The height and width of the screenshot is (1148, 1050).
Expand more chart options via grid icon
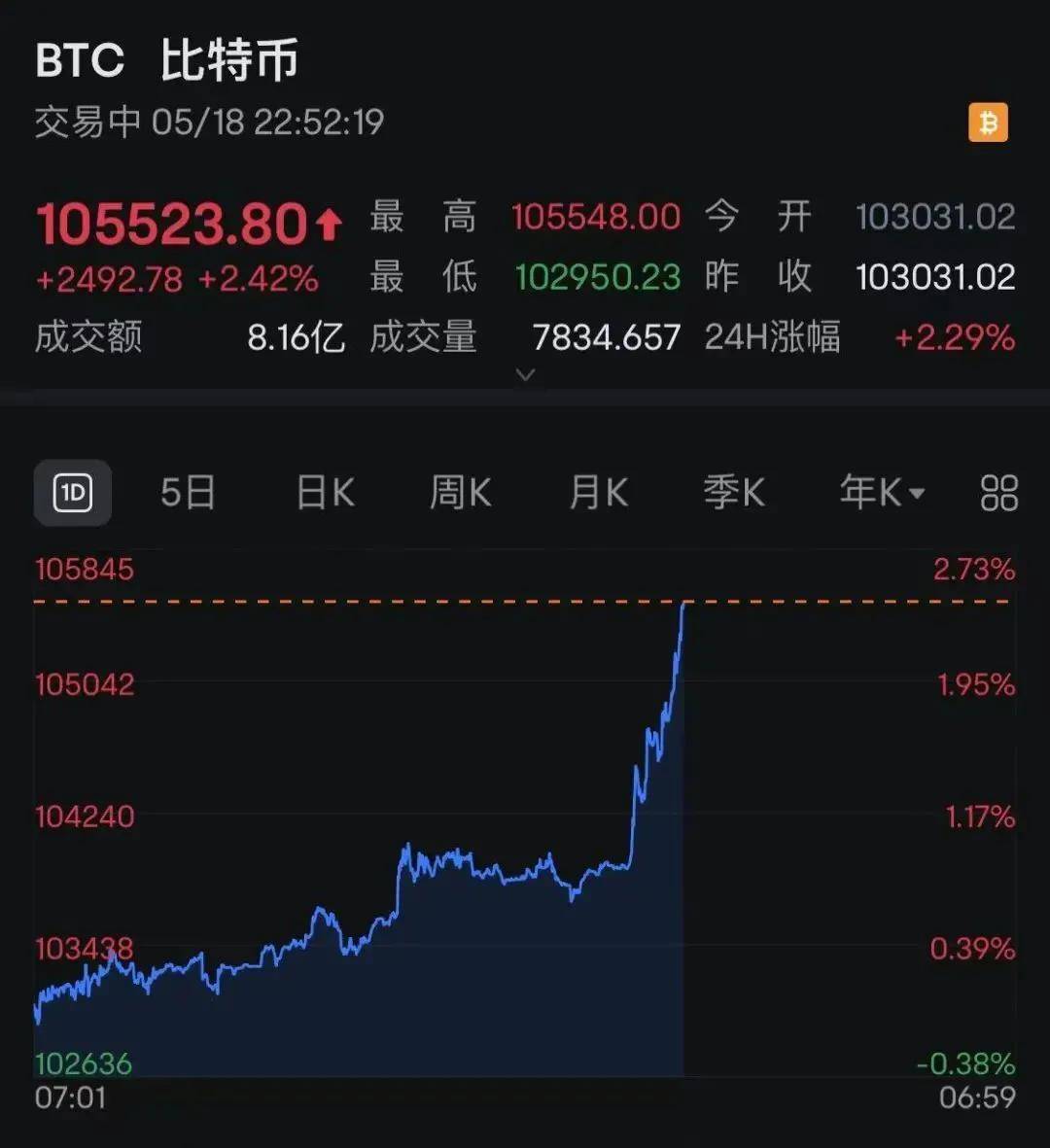(x=998, y=493)
